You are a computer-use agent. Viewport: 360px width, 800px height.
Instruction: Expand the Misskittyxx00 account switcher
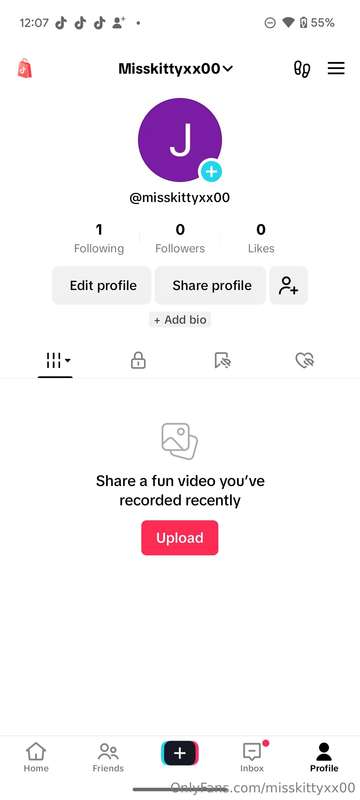click(x=175, y=68)
